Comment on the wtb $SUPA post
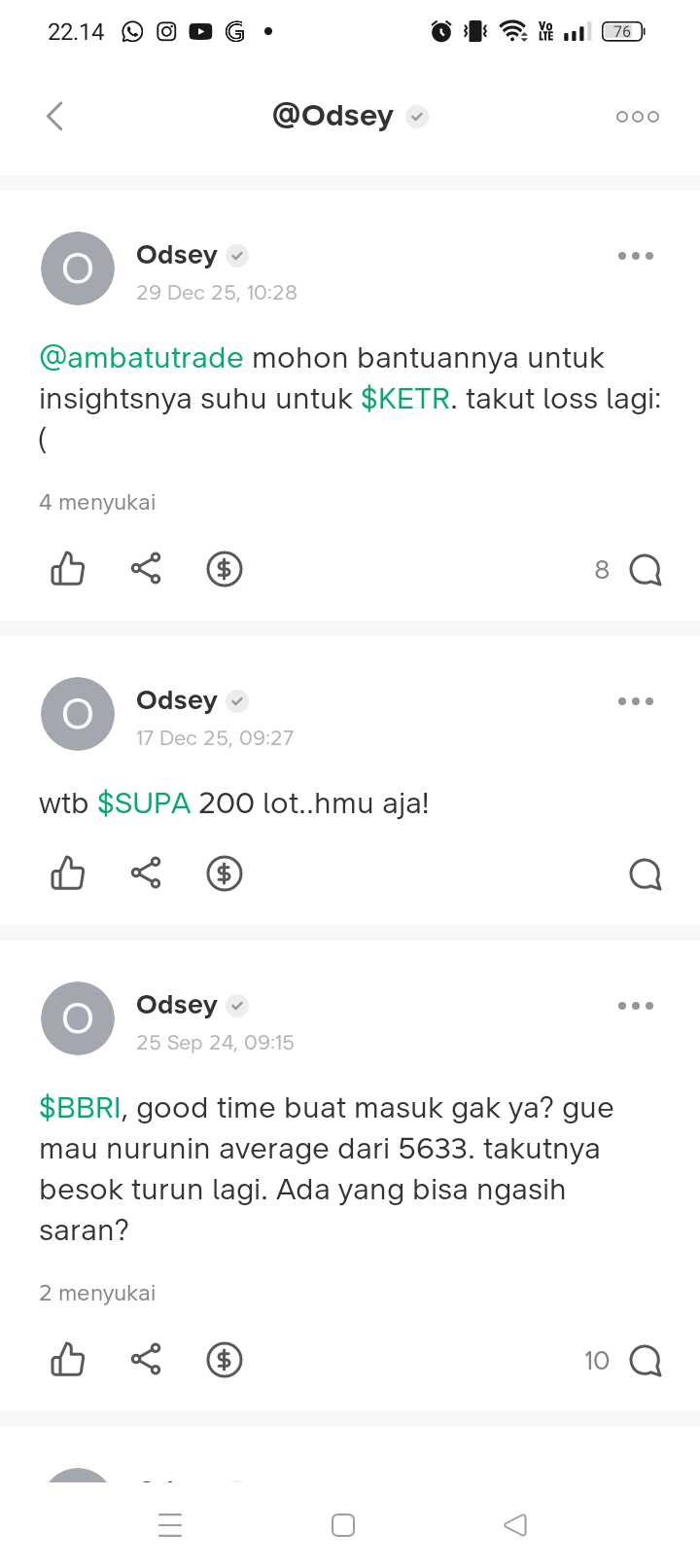Viewport: 700px width, 1568px height. (644, 874)
